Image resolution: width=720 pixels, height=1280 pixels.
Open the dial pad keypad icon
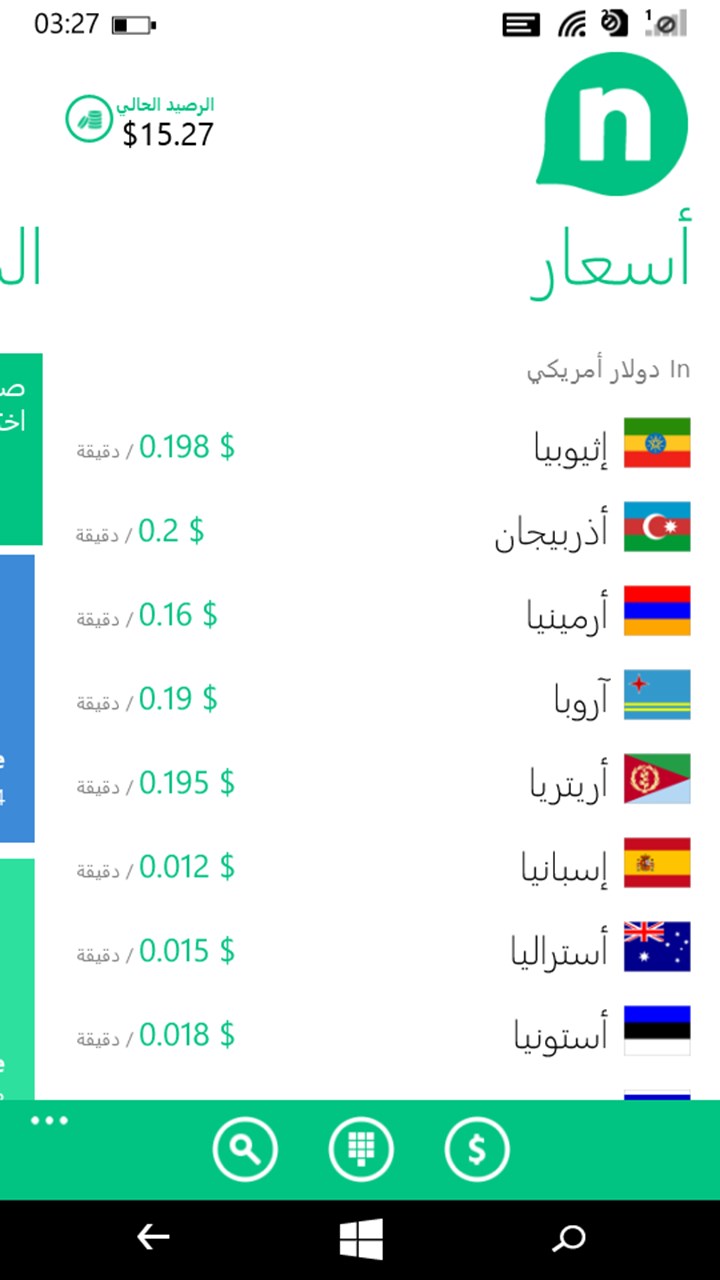pyautogui.click(x=361, y=1150)
